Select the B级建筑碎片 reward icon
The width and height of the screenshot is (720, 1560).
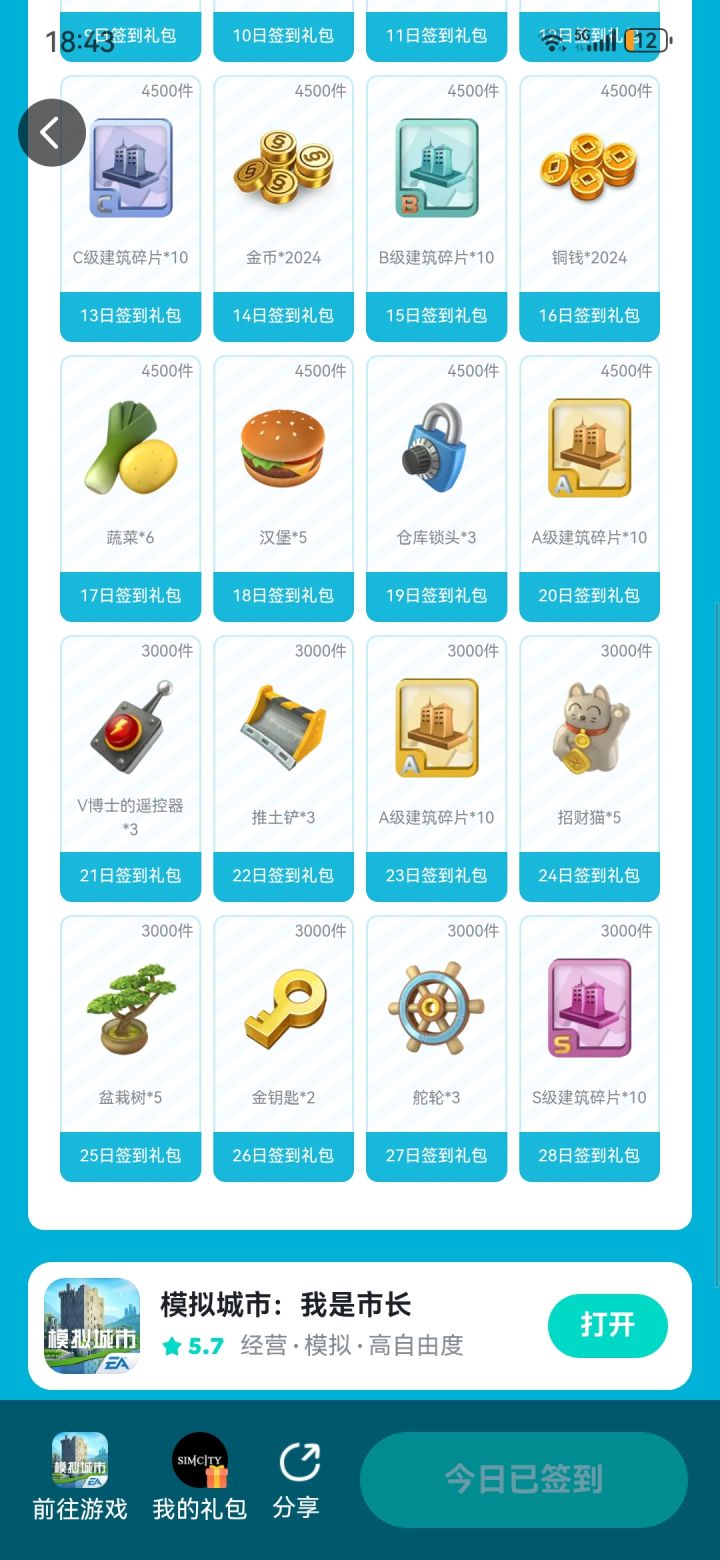[x=436, y=167]
